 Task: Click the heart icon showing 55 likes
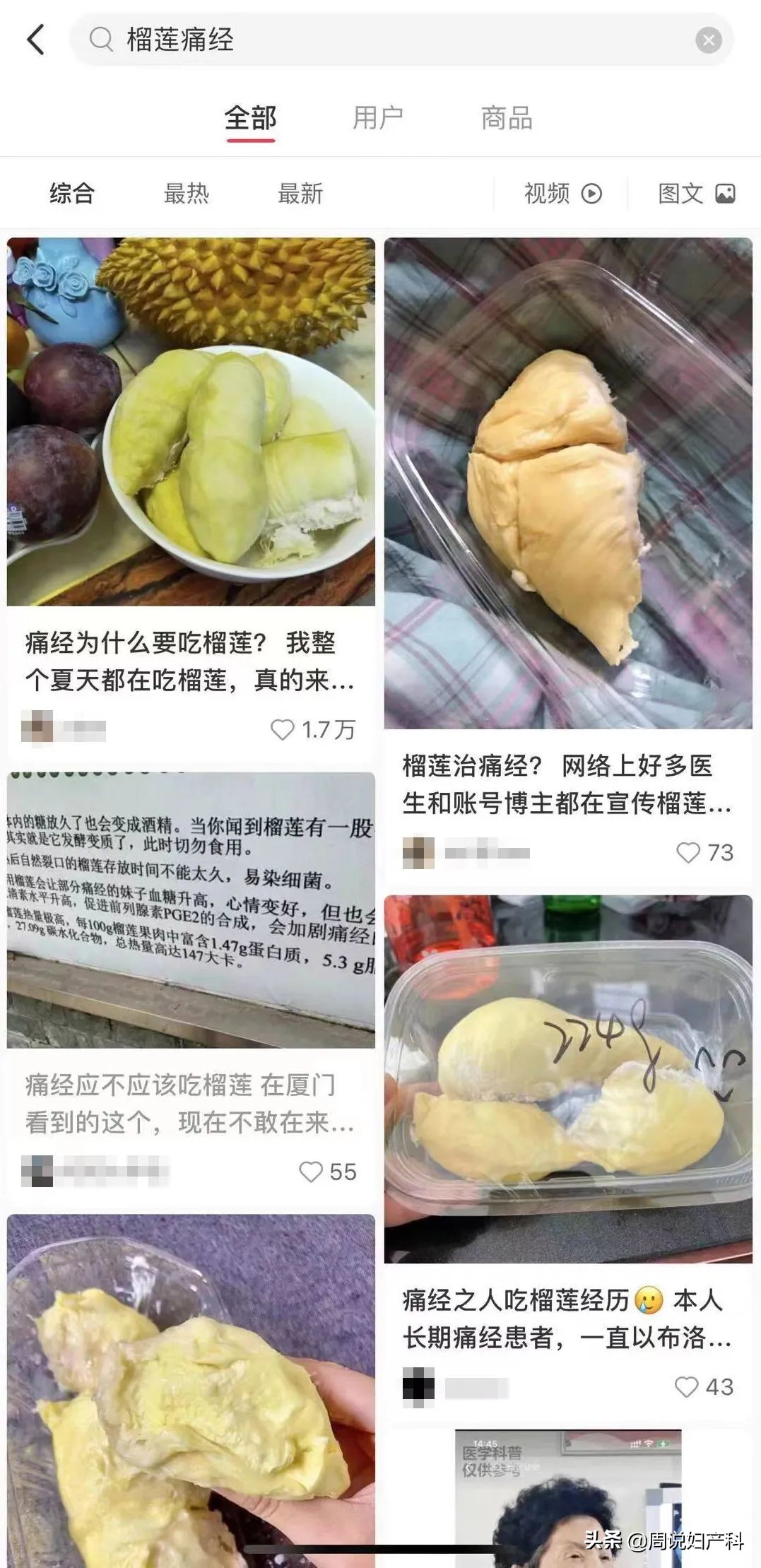coord(311,1170)
